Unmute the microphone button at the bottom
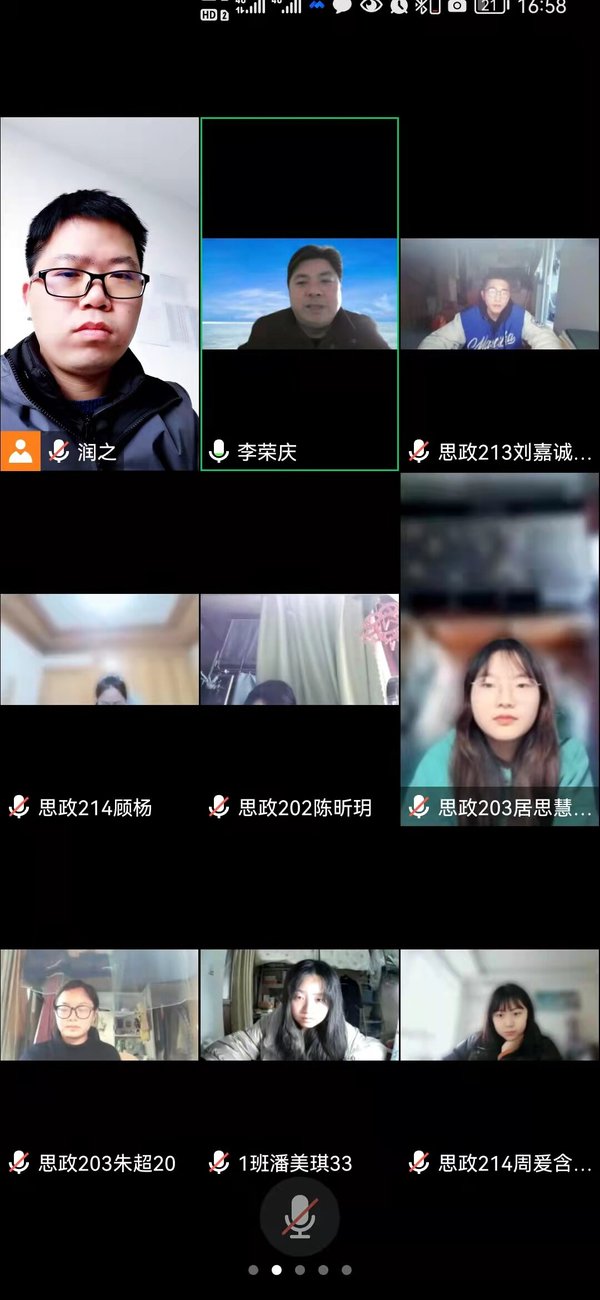Screen dimensions: 600x1300 pyautogui.click(x=299, y=1217)
